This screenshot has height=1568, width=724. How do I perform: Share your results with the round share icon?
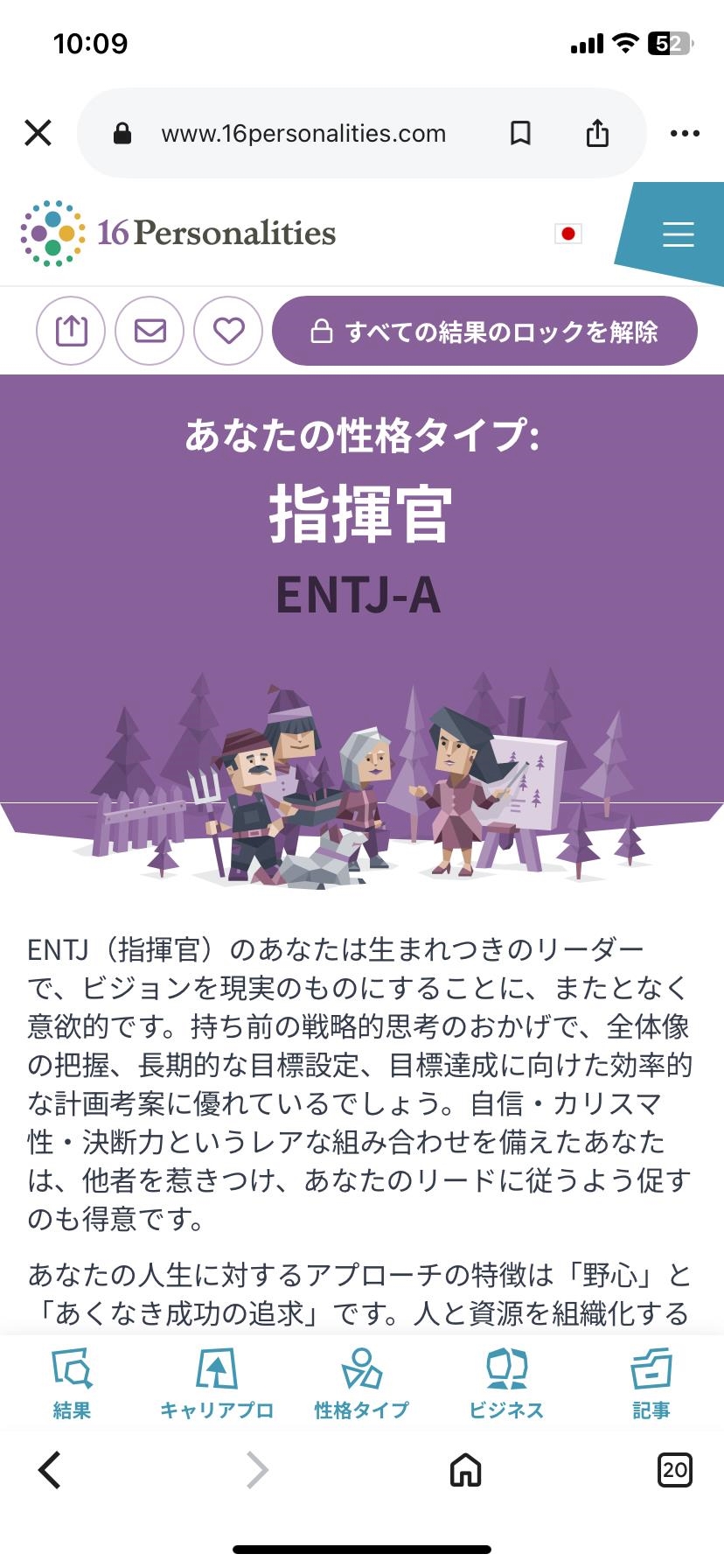71,331
